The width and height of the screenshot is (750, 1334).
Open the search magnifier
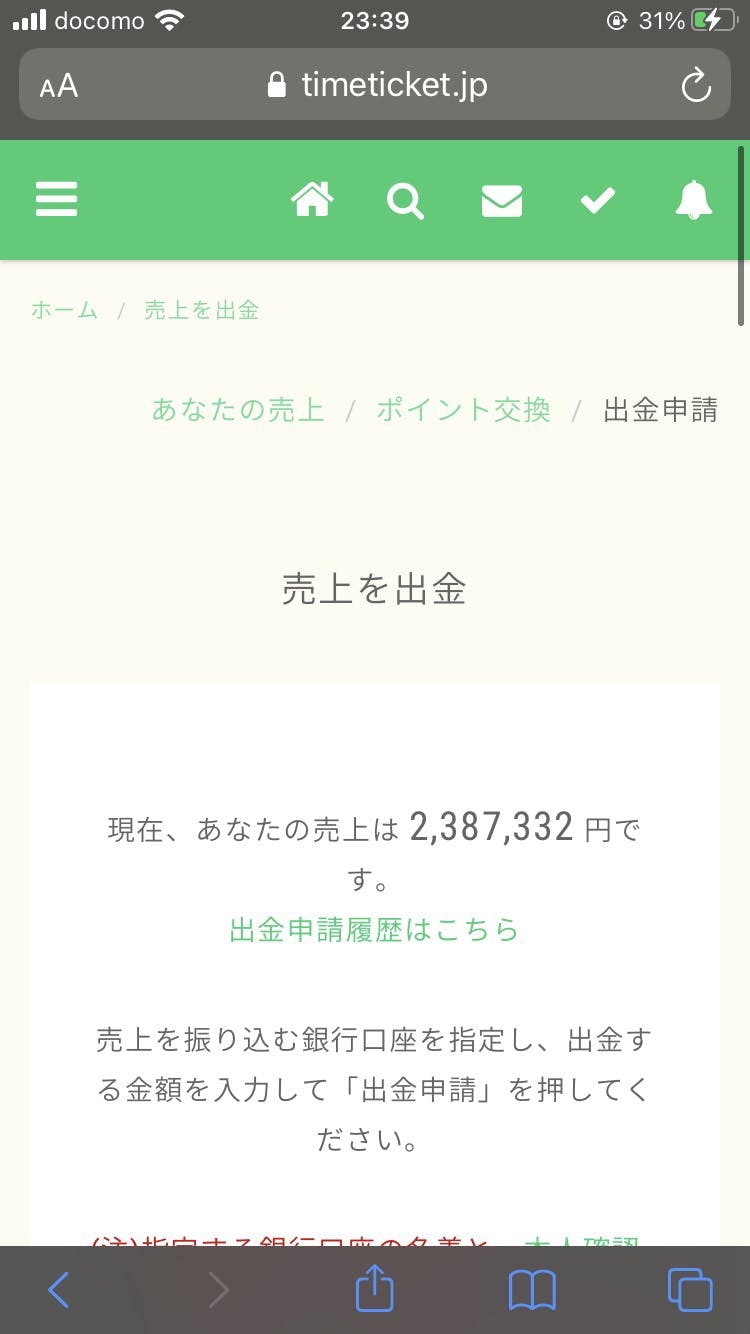click(x=405, y=201)
